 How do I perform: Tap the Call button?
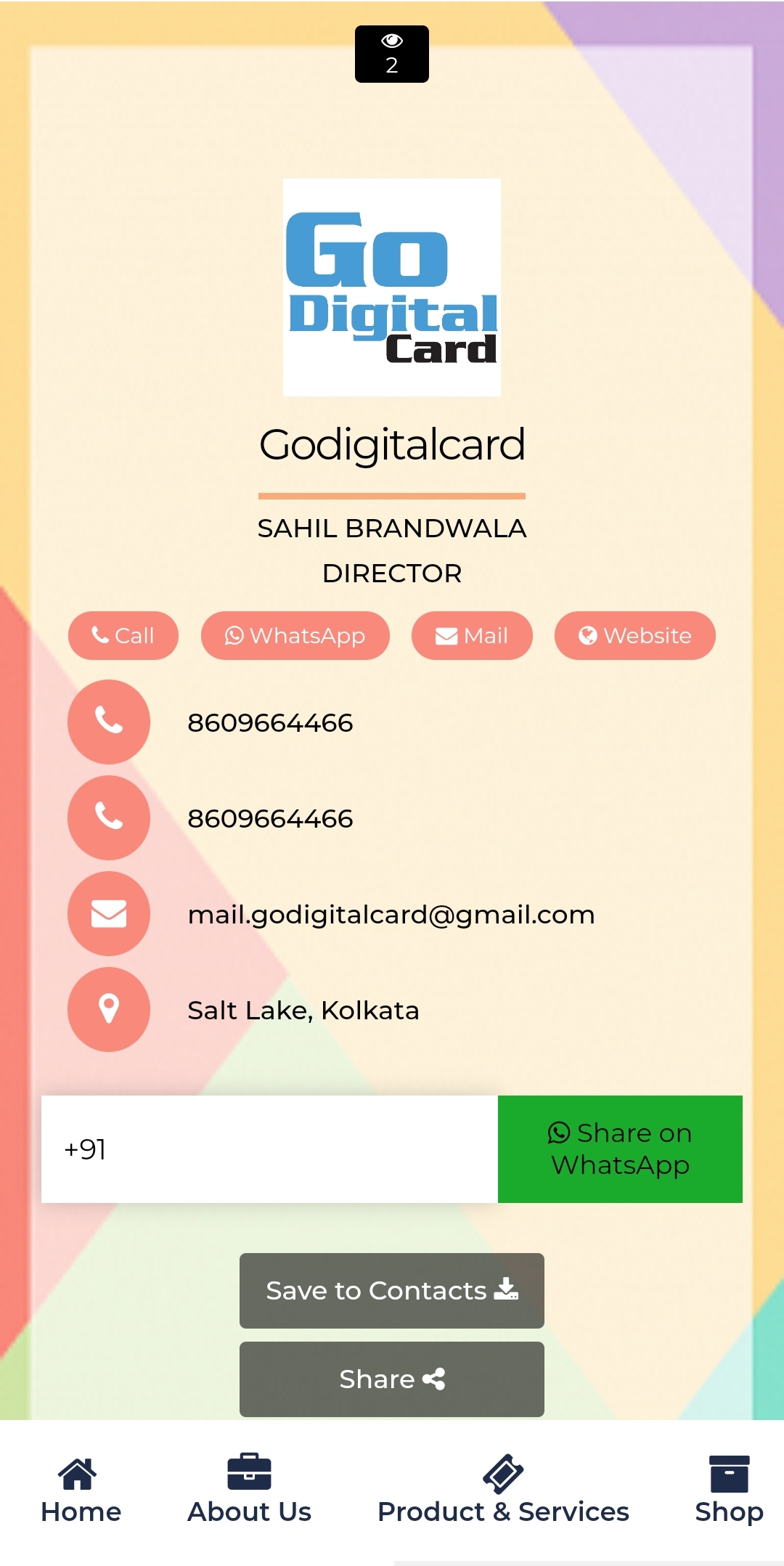point(123,635)
